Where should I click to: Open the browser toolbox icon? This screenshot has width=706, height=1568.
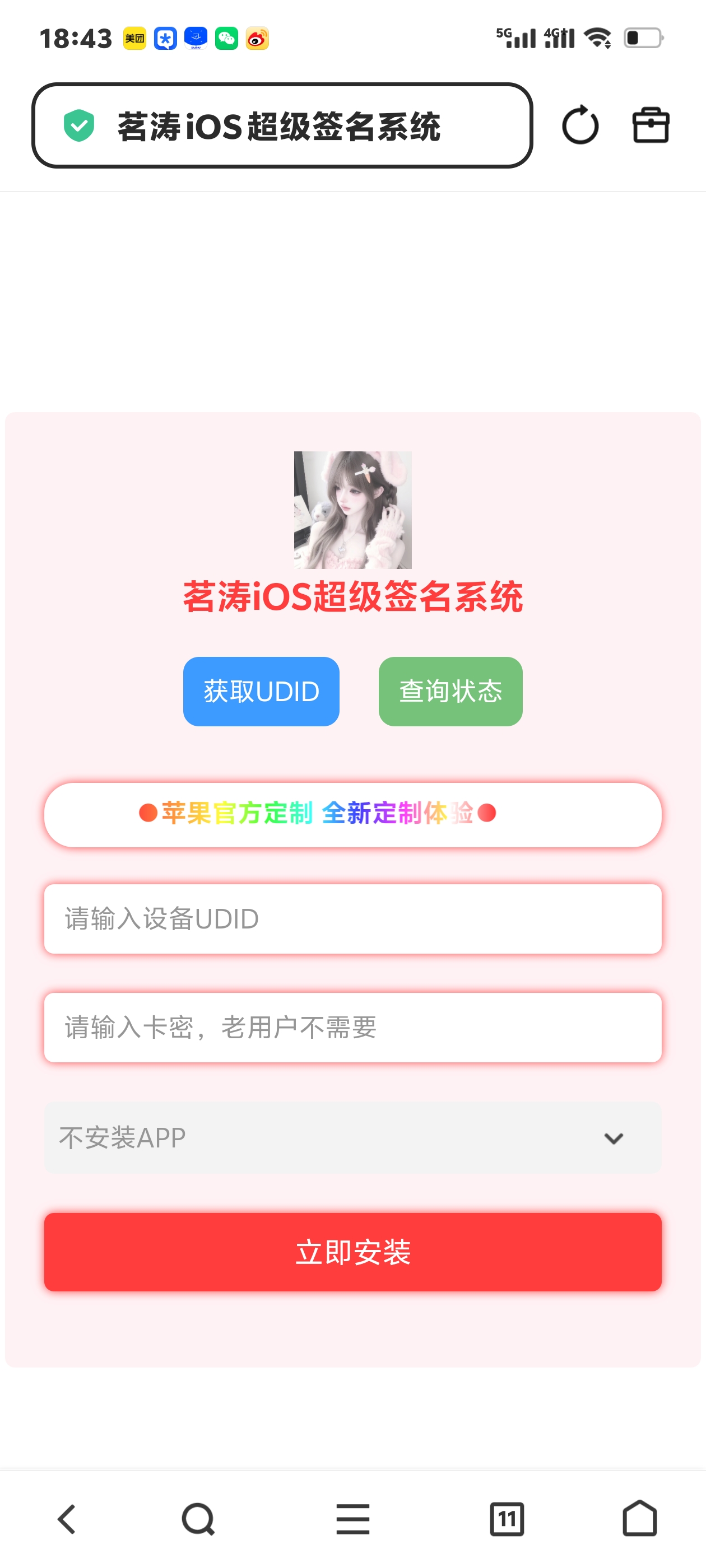coord(651,125)
